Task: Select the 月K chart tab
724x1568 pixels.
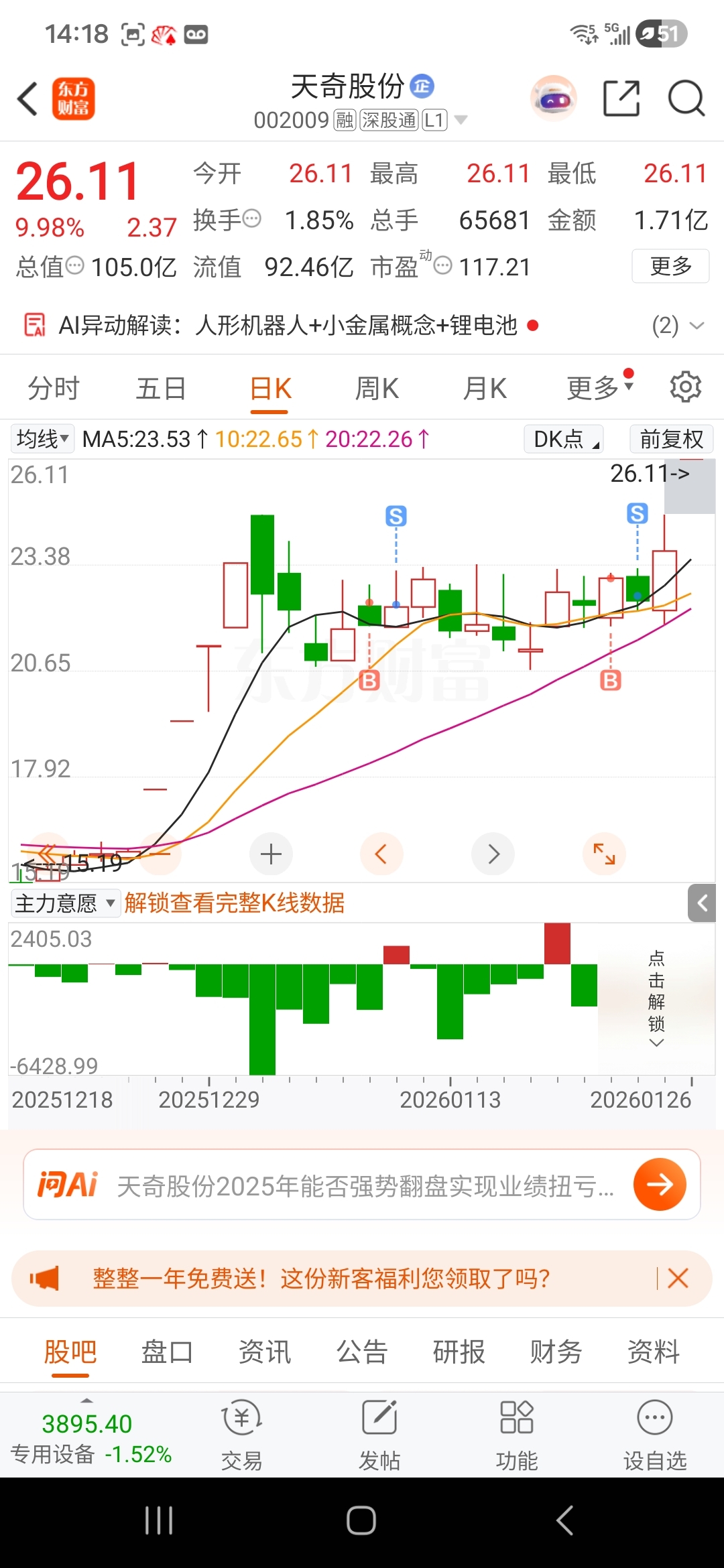Action: (485, 389)
